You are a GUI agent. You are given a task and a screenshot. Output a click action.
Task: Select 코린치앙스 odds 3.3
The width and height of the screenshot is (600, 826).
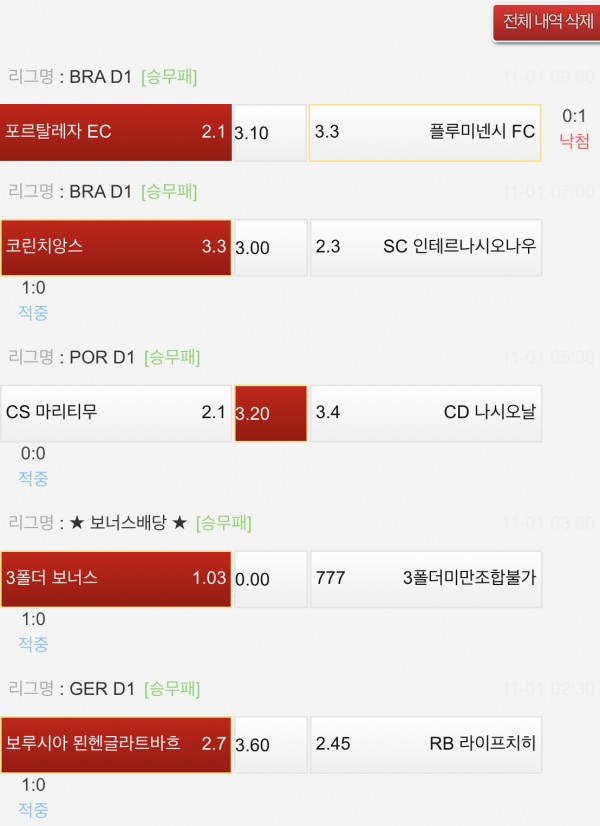pos(115,247)
